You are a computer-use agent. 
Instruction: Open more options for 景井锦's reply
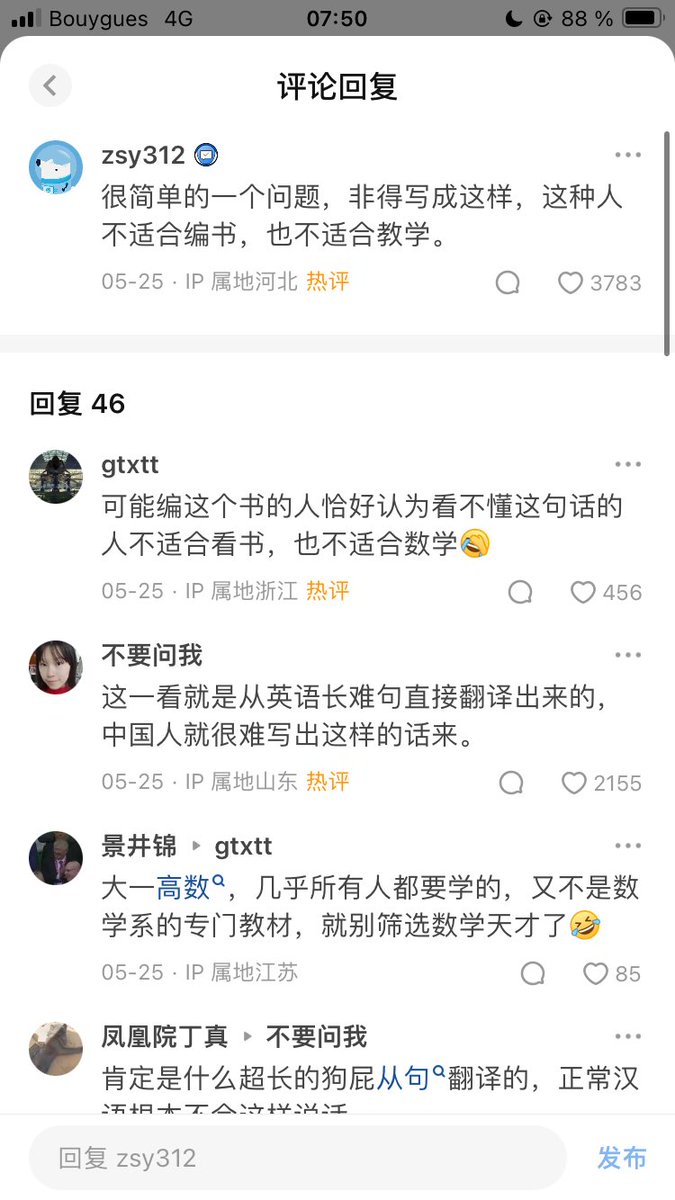(x=628, y=846)
